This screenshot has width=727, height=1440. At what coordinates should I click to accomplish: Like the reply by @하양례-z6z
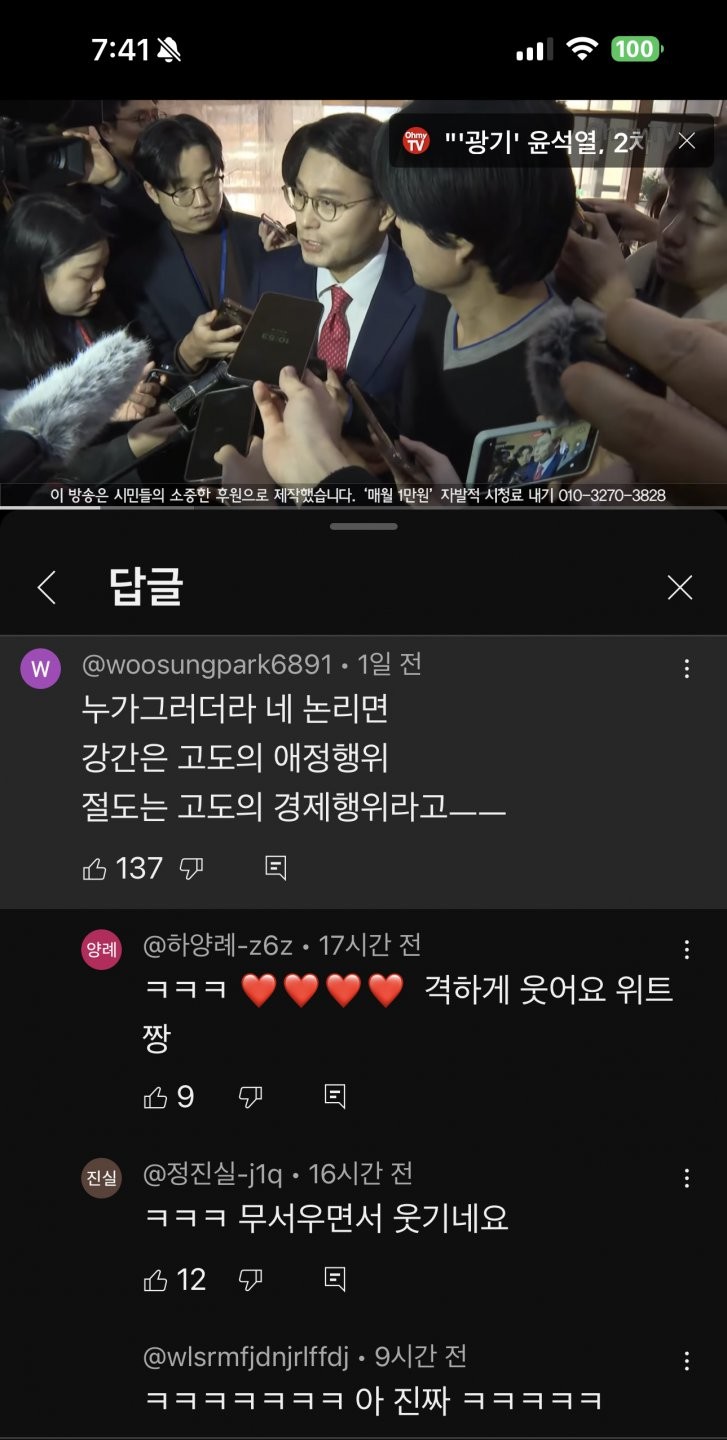click(155, 1098)
